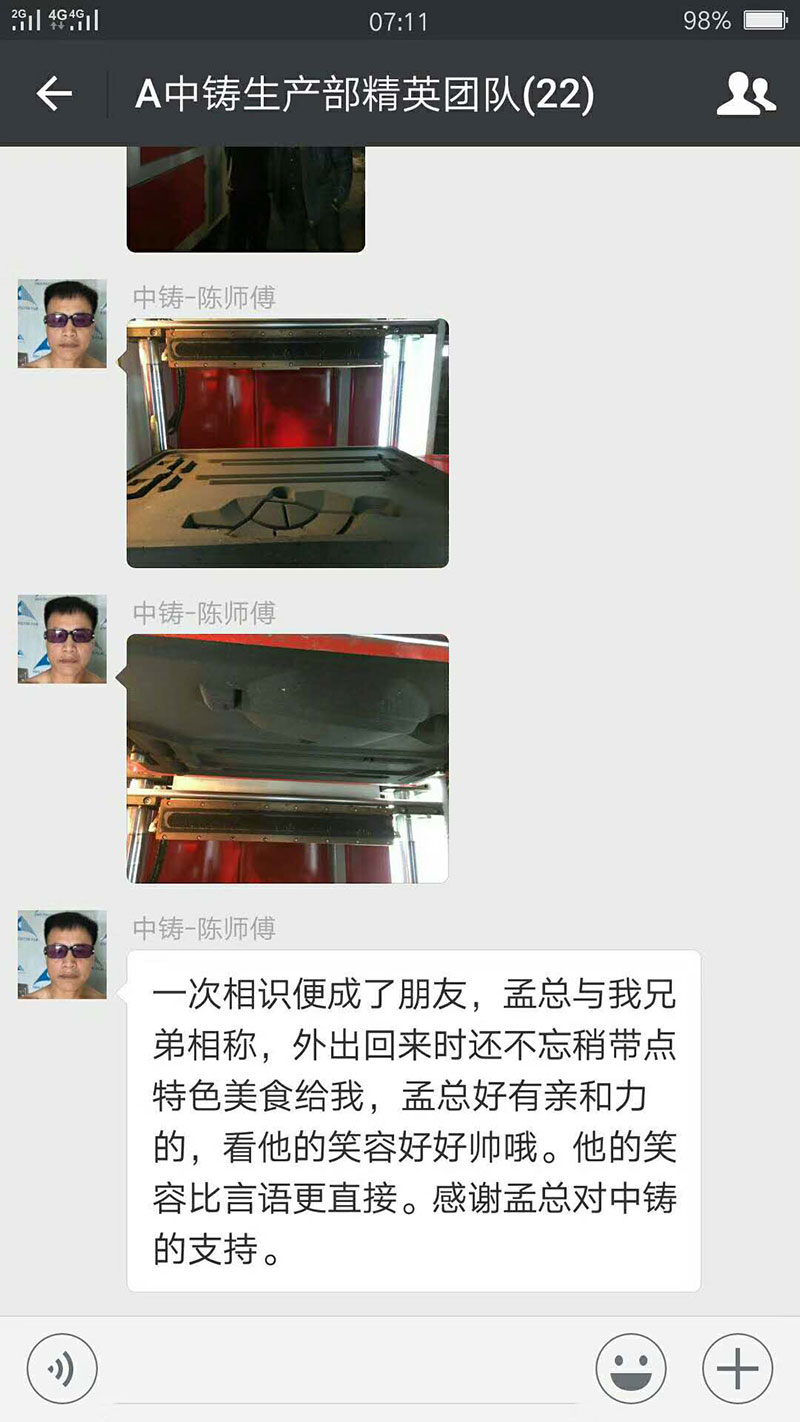
Task: Switch to voice message input
Action: click(x=62, y=1369)
